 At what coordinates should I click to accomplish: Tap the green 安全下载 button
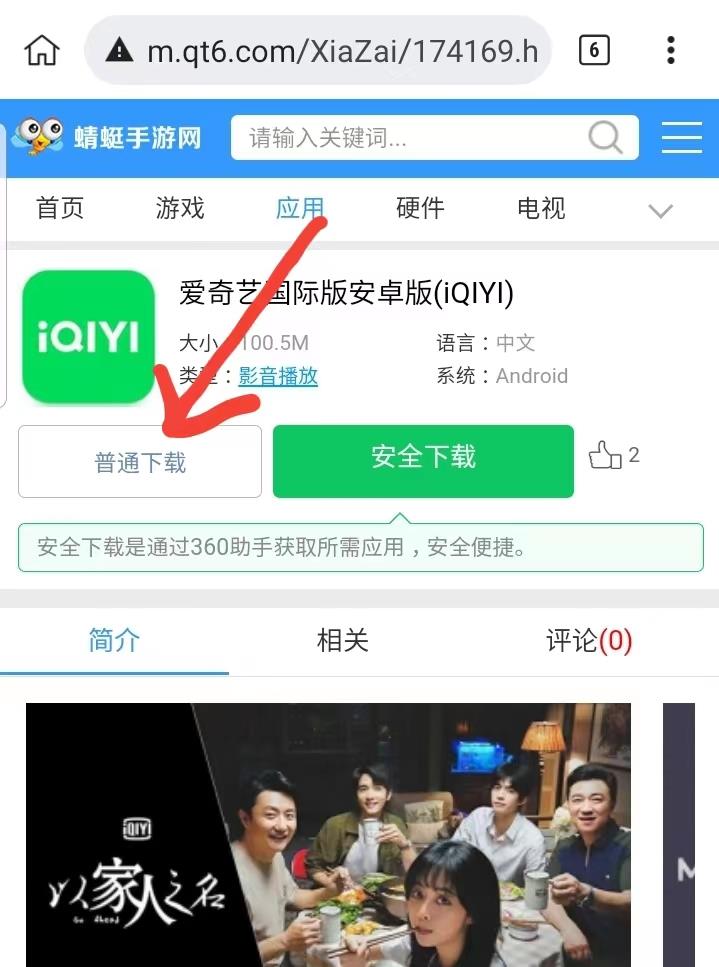pyautogui.click(x=423, y=460)
